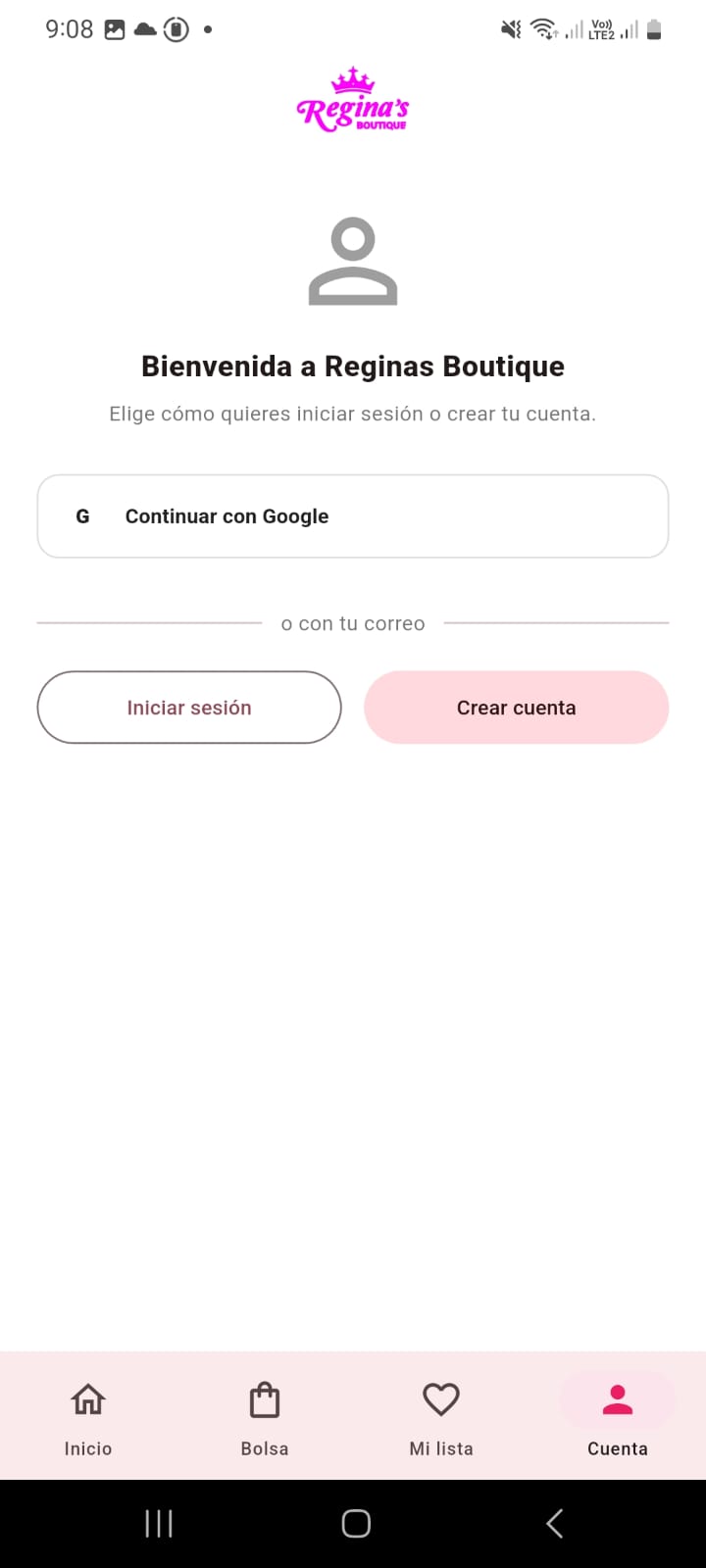Tap the battery indicator in status bar
This screenshot has height=1568, width=706.
coord(652,29)
